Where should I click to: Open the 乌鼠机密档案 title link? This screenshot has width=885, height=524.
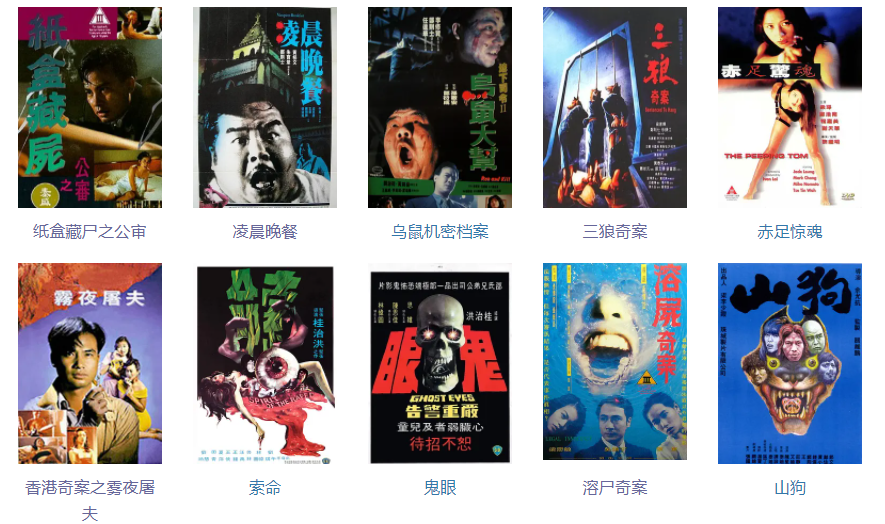pyautogui.click(x=440, y=232)
